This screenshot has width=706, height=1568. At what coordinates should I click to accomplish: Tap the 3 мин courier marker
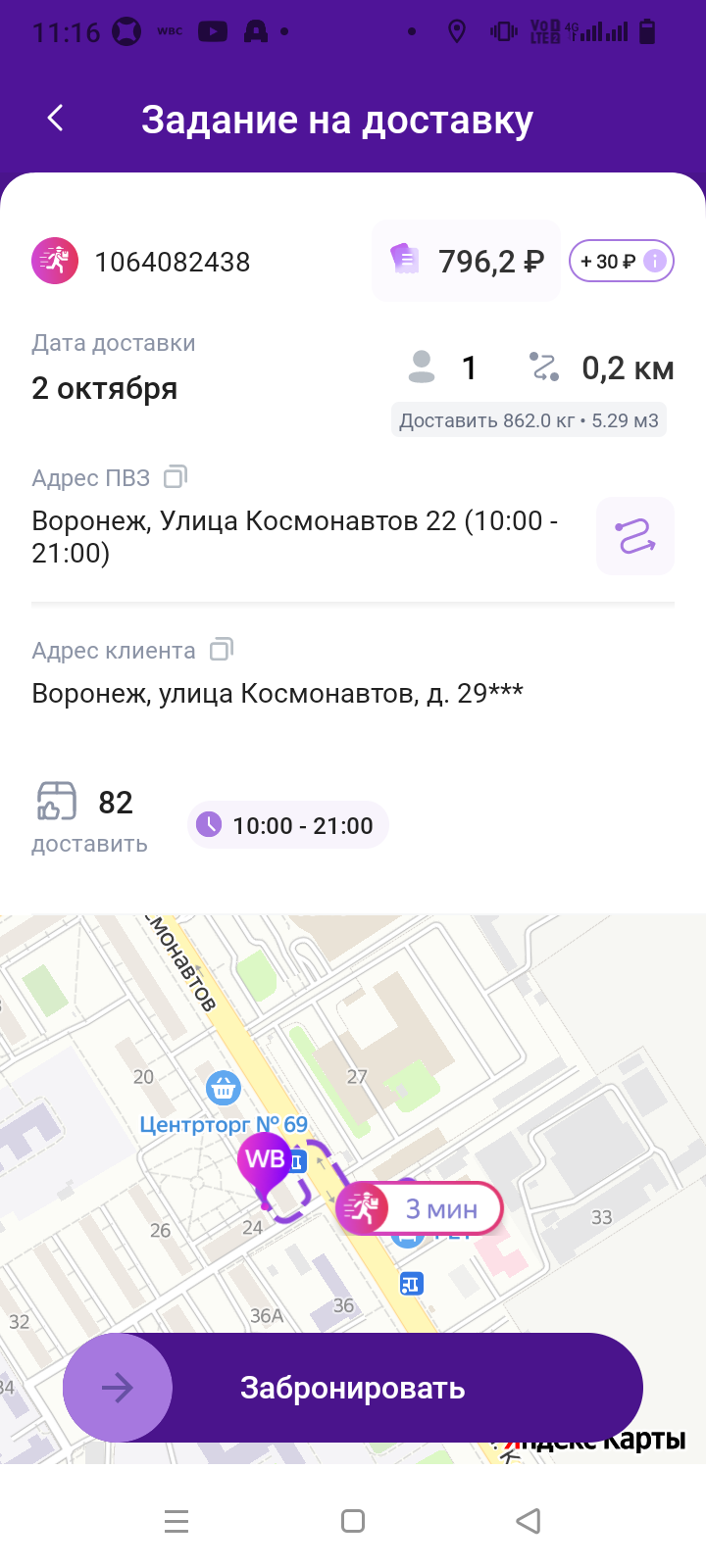click(420, 1208)
